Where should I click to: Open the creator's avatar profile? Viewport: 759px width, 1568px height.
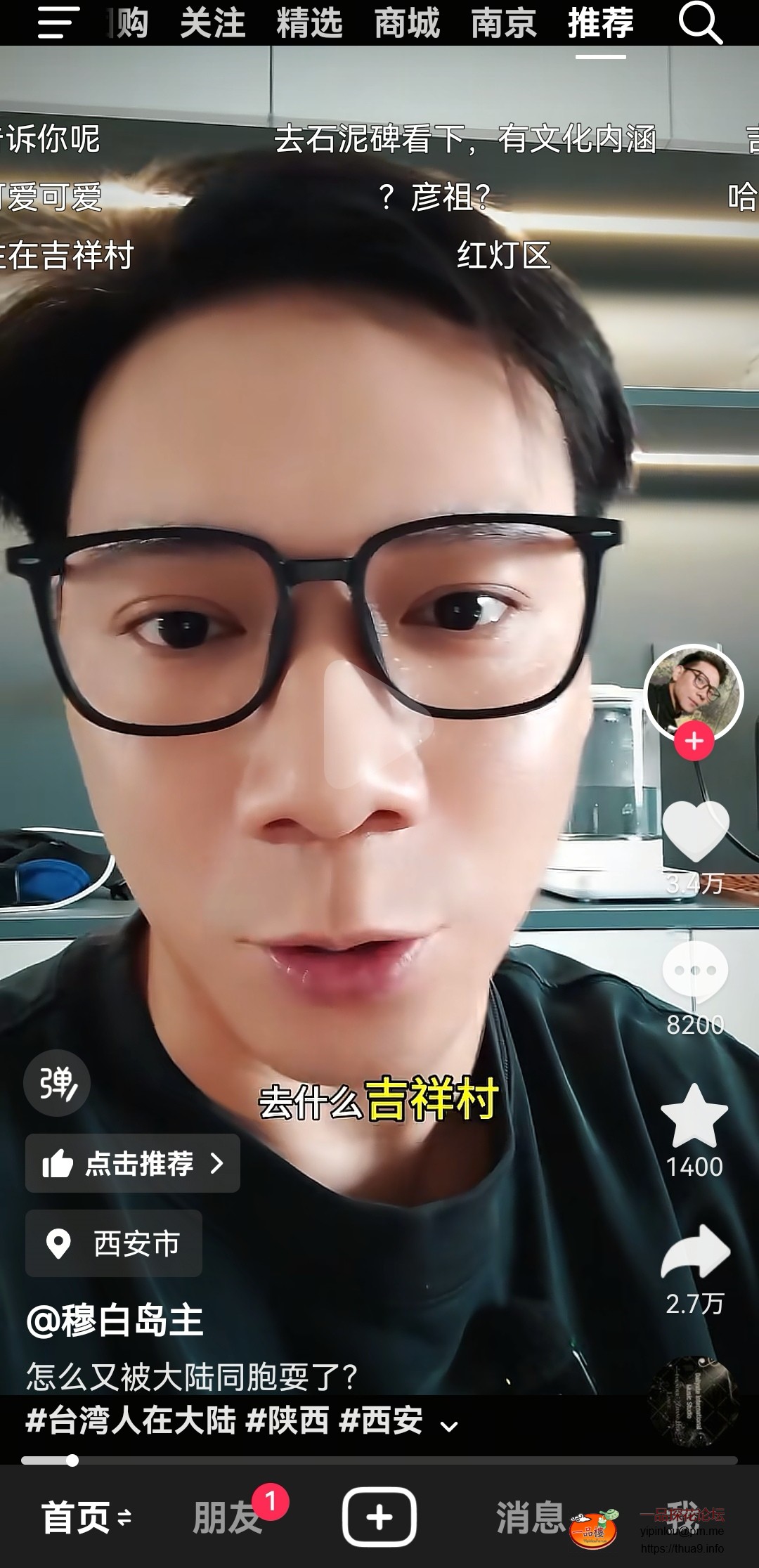coord(693,692)
